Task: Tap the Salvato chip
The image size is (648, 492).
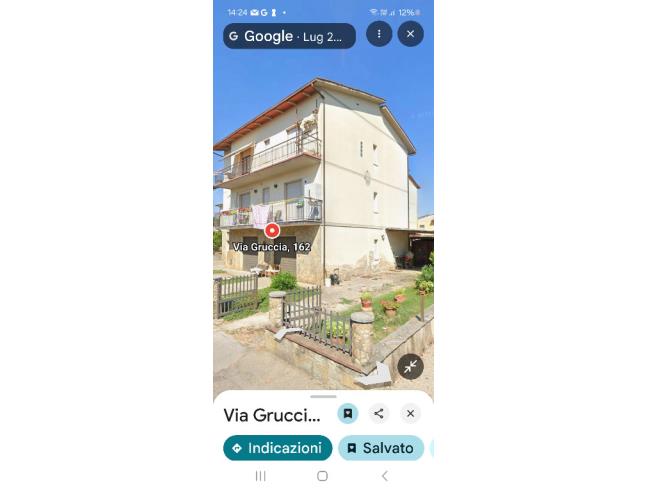Action: (x=380, y=448)
